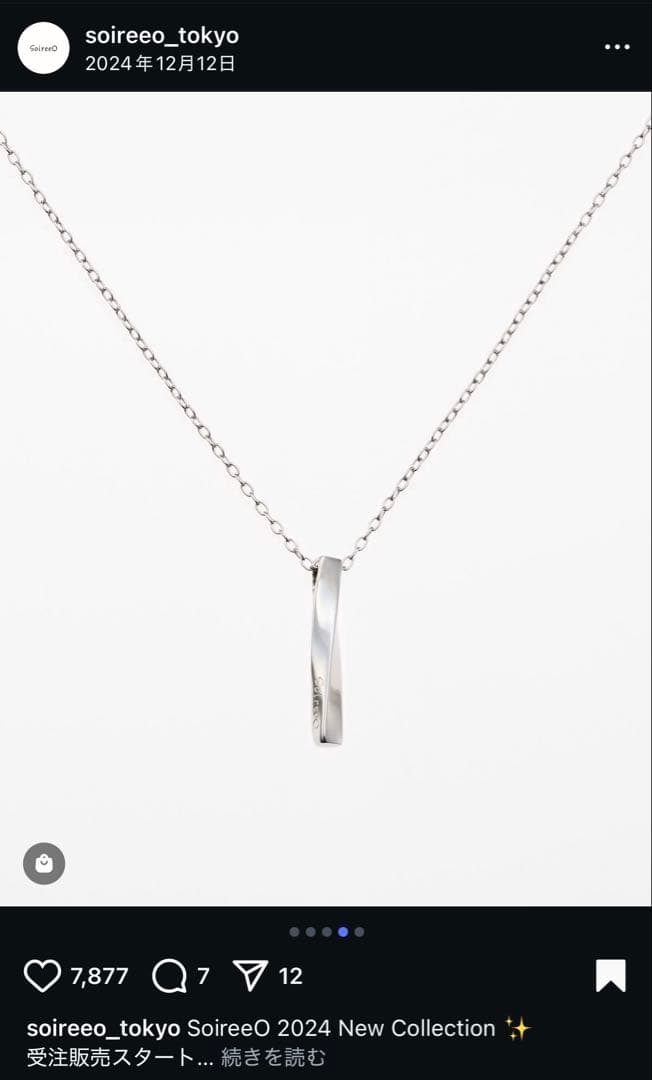Expand caption with 続きを読む
Image resolution: width=652 pixels, height=1080 pixels.
coord(273,1057)
